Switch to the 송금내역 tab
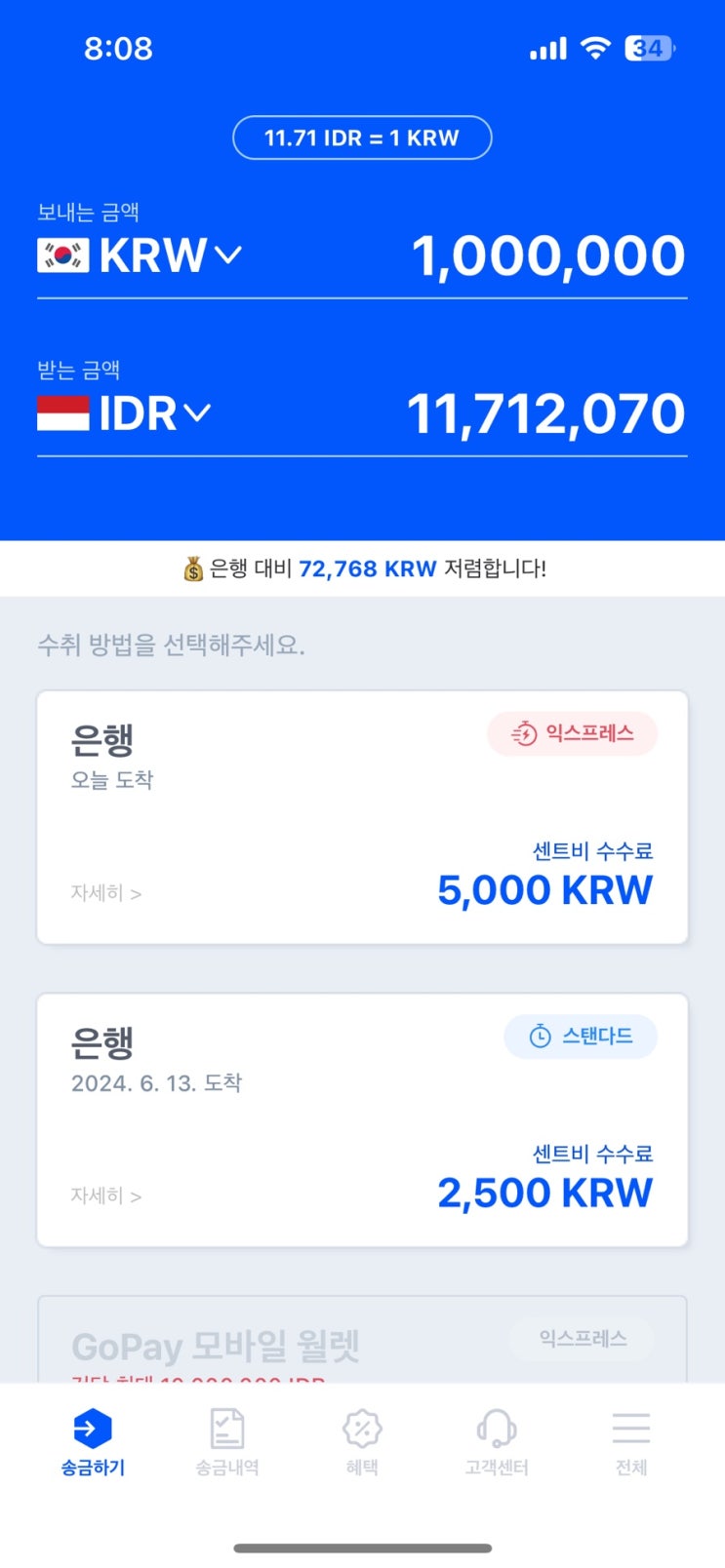 [227, 1442]
